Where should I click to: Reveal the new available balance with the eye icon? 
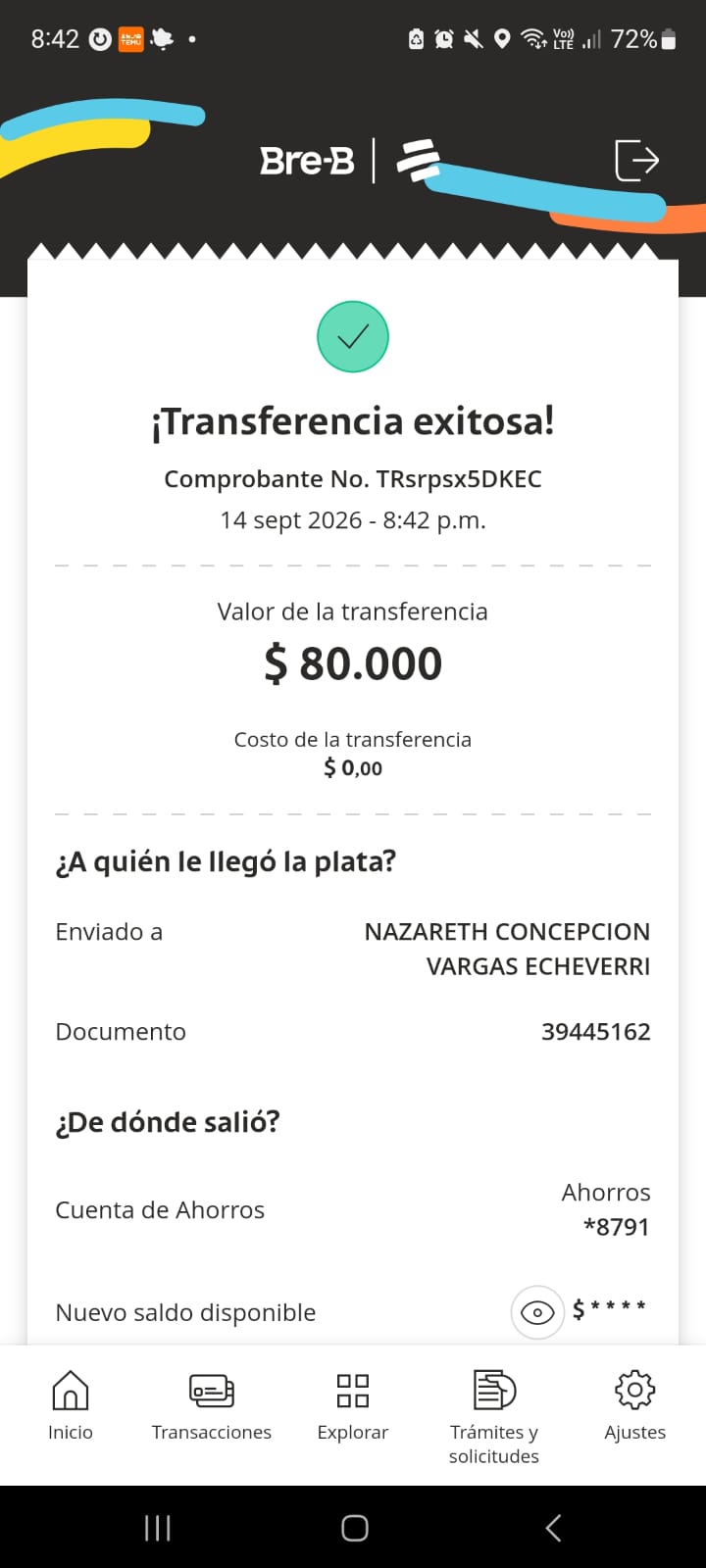click(537, 1312)
